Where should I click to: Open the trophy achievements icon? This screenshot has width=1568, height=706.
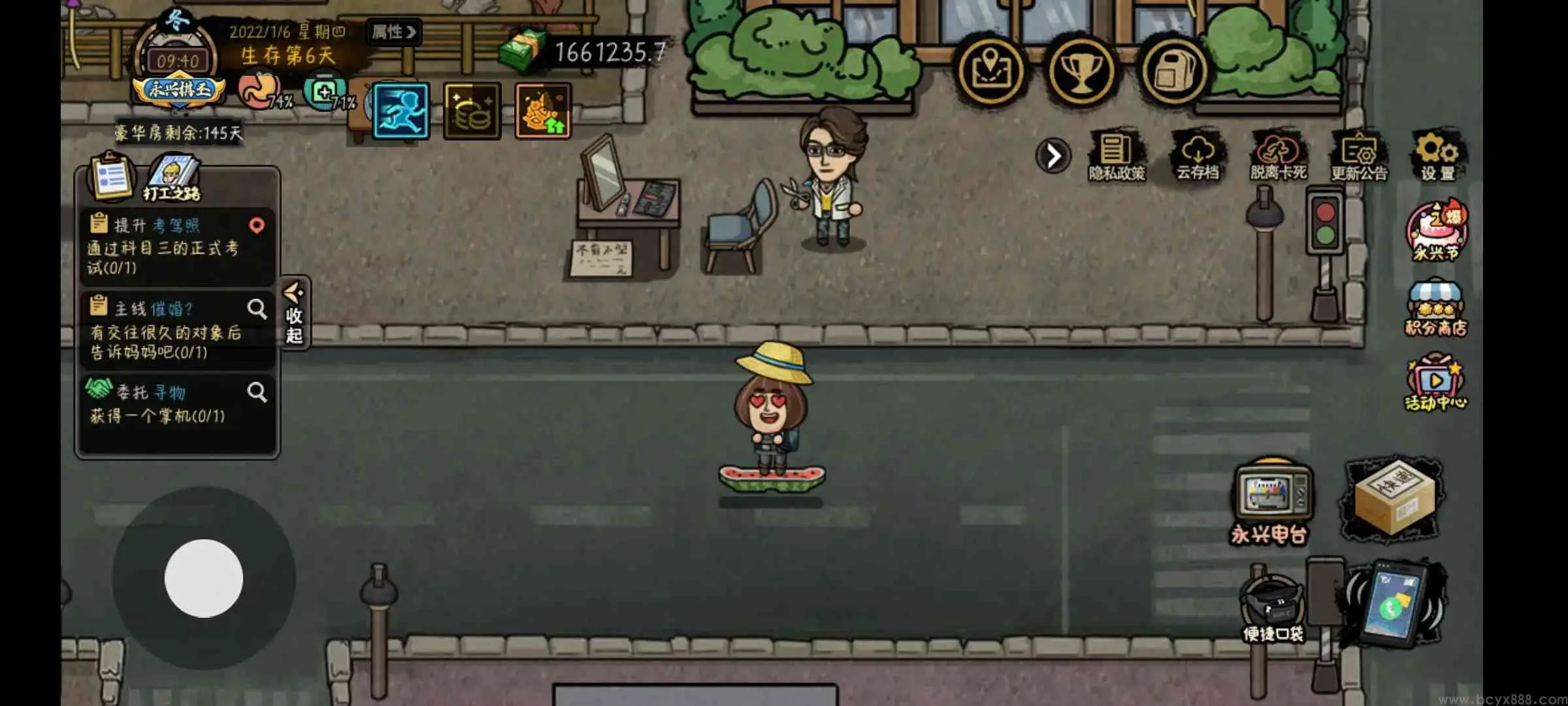coord(1082,71)
